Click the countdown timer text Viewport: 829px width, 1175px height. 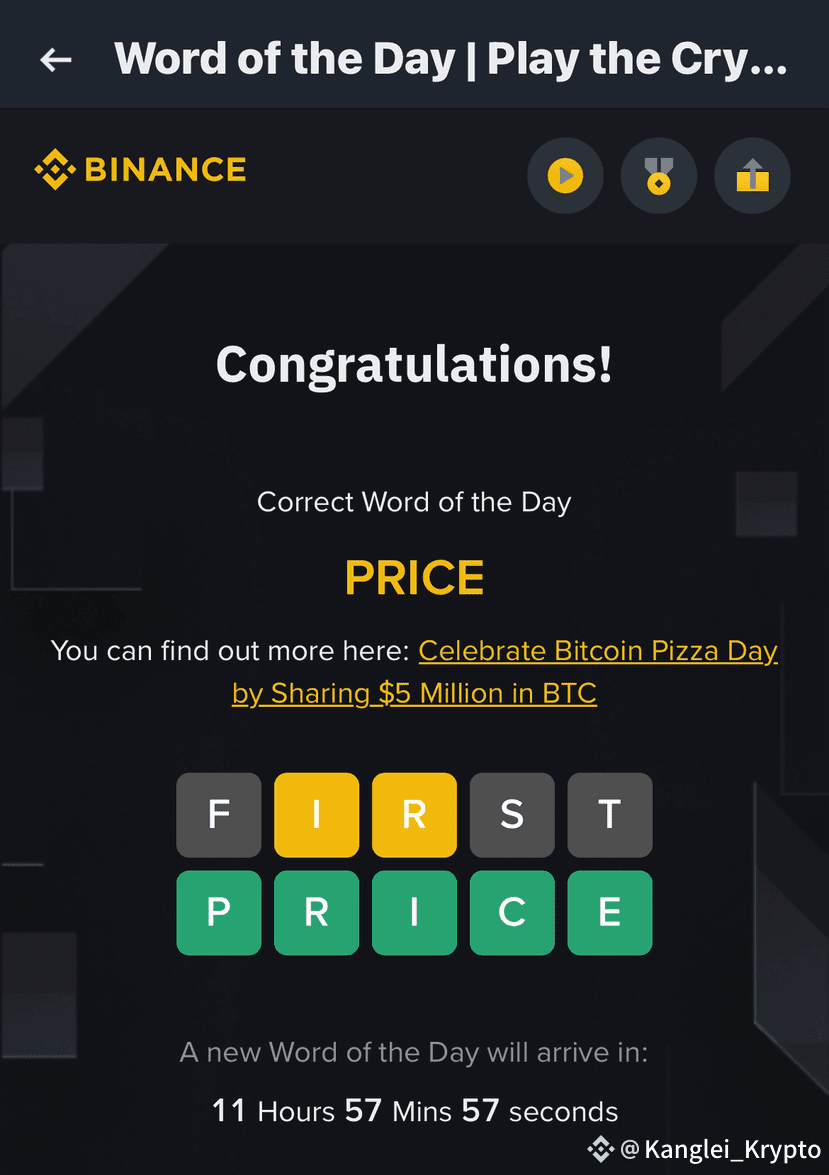414,1110
